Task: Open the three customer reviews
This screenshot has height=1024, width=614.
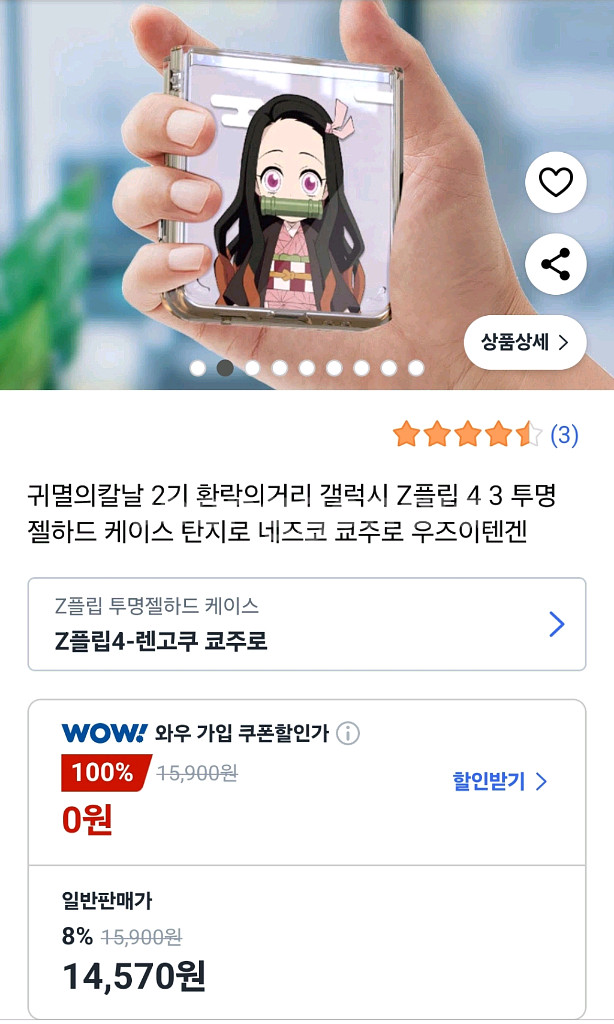Action: pyautogui.click(x=564, y=435)
